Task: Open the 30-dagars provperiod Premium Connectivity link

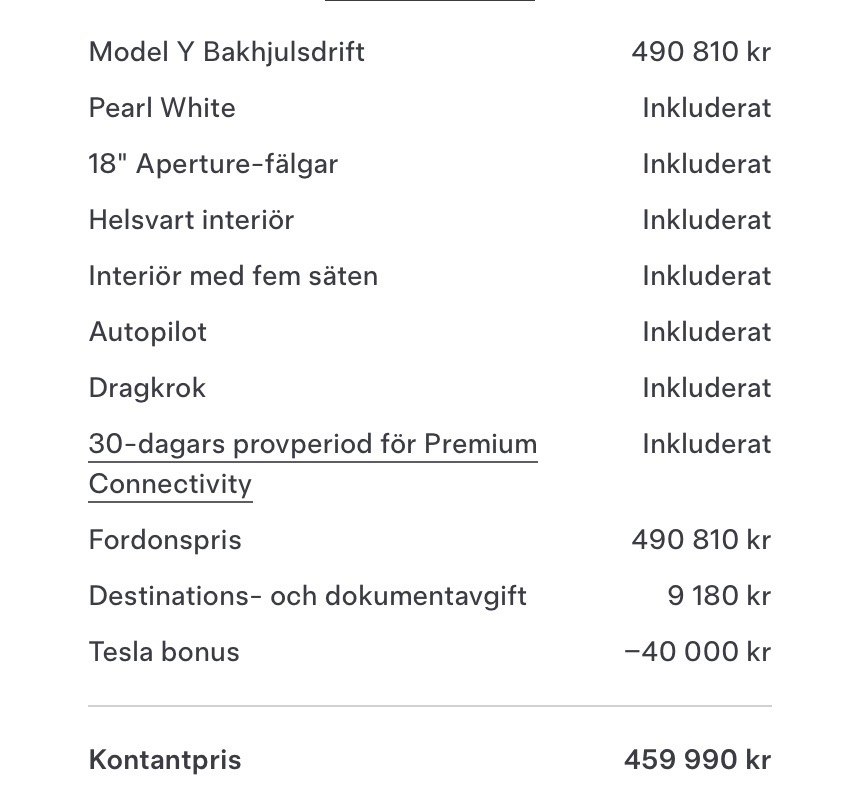Action: [312, 445]
